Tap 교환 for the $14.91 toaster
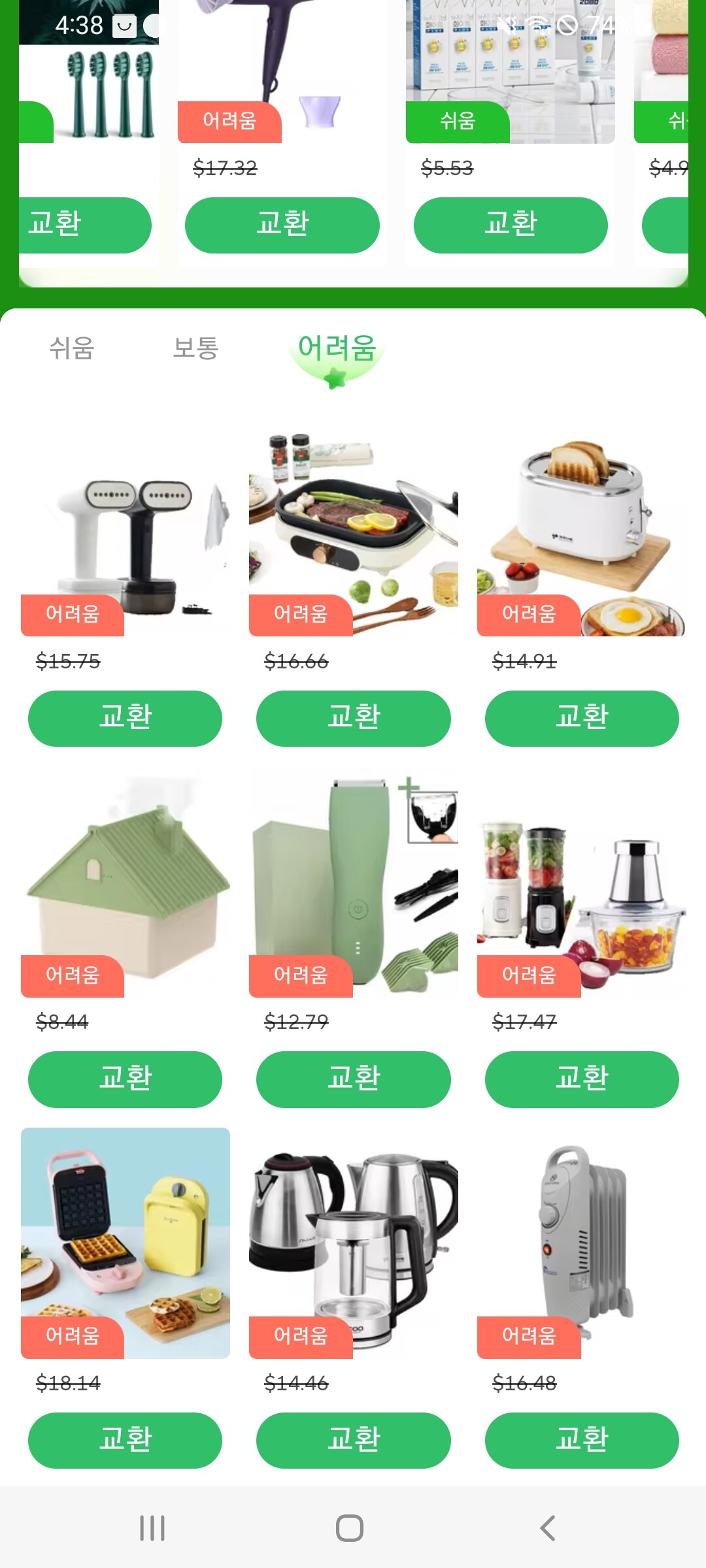The image size is (706, 1568). 582,718
